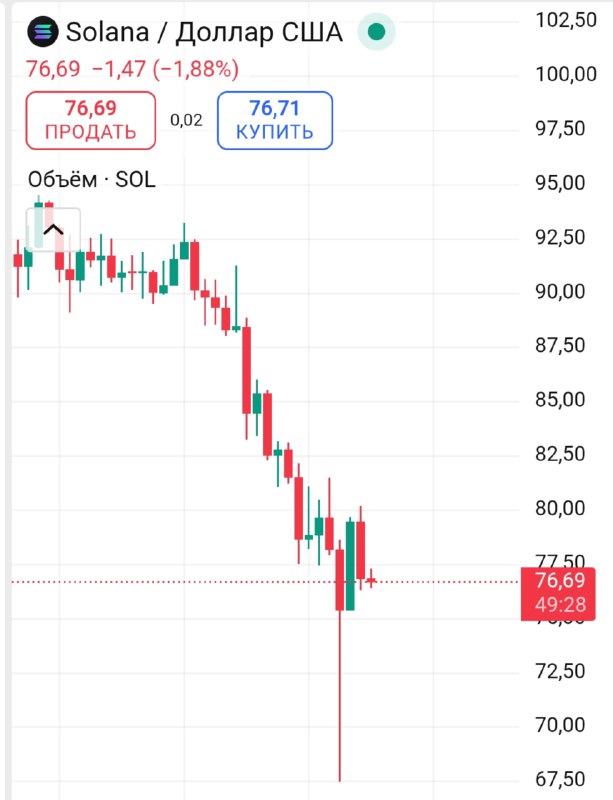Tap the red Продать 76,69 button
This screenshot has height=800, width=613.
(x=90, y=120)
